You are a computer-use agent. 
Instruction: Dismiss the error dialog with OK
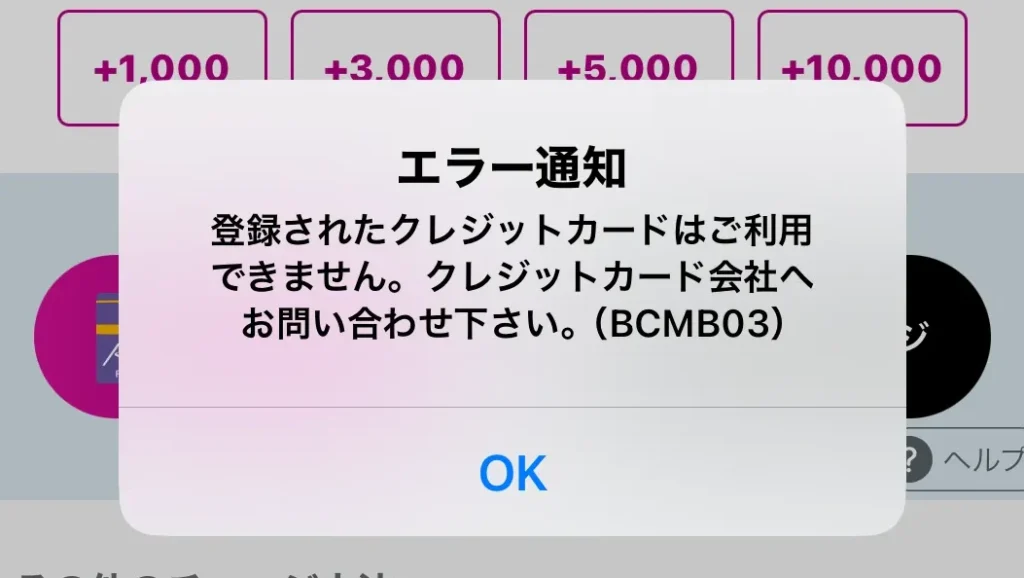[x=512, y=472]
